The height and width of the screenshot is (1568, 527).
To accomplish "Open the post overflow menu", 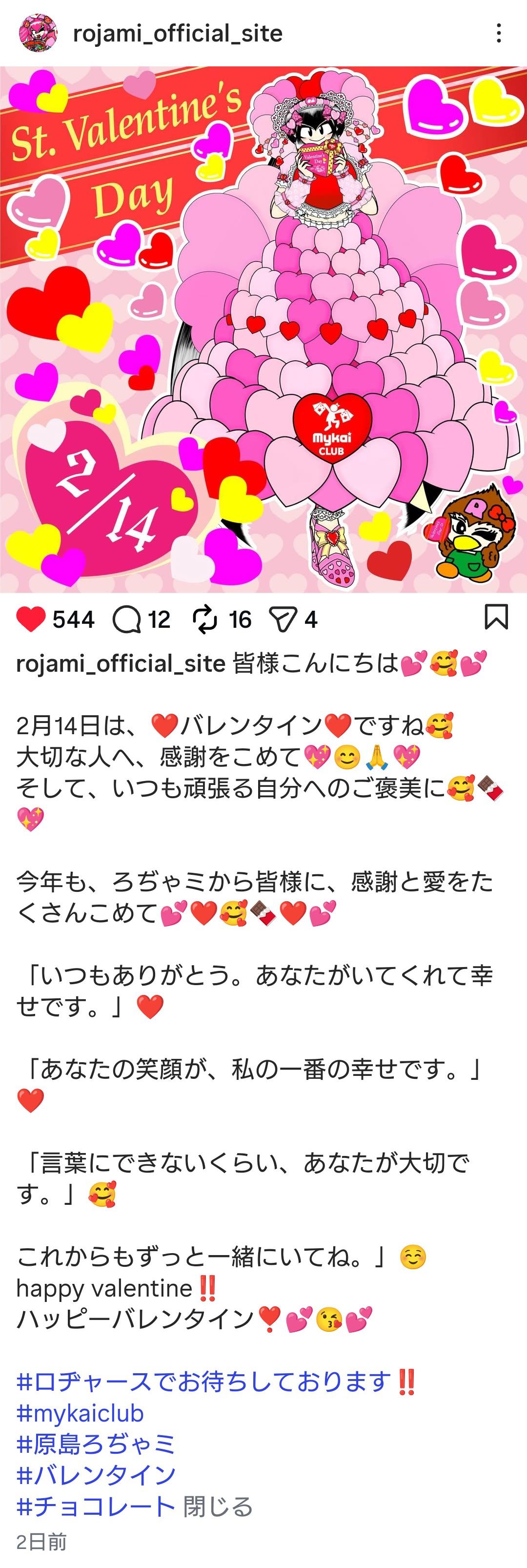I will coord(498,34).
